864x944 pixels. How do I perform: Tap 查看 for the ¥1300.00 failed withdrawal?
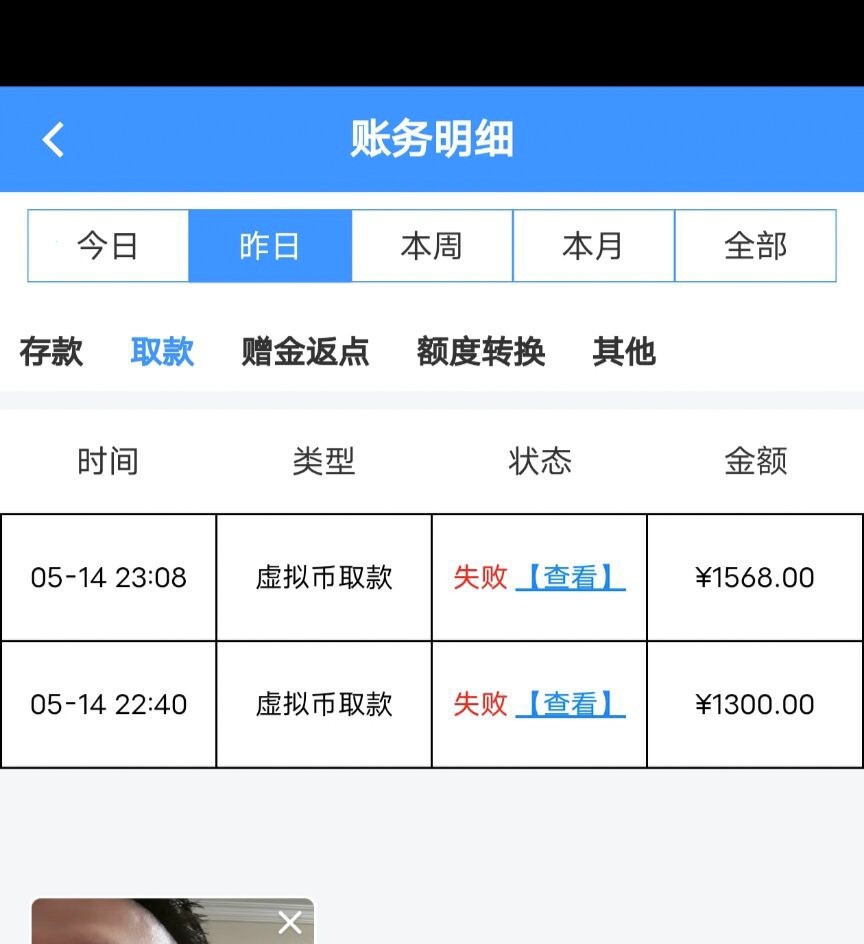point(570,705)
